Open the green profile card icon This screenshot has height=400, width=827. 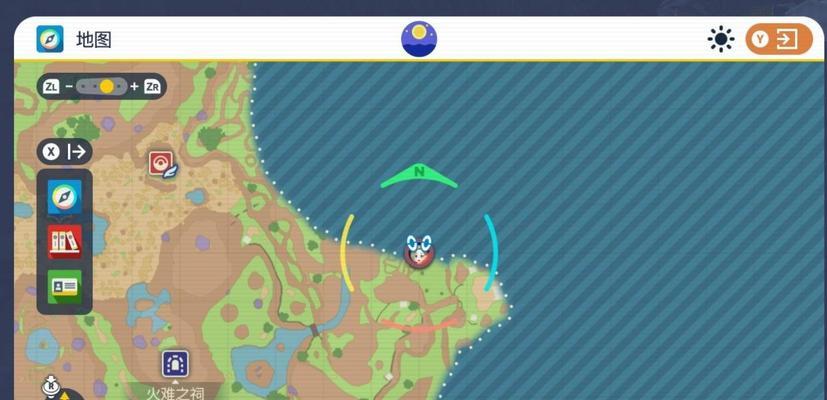pyautogui.click(x=65, y=286)
